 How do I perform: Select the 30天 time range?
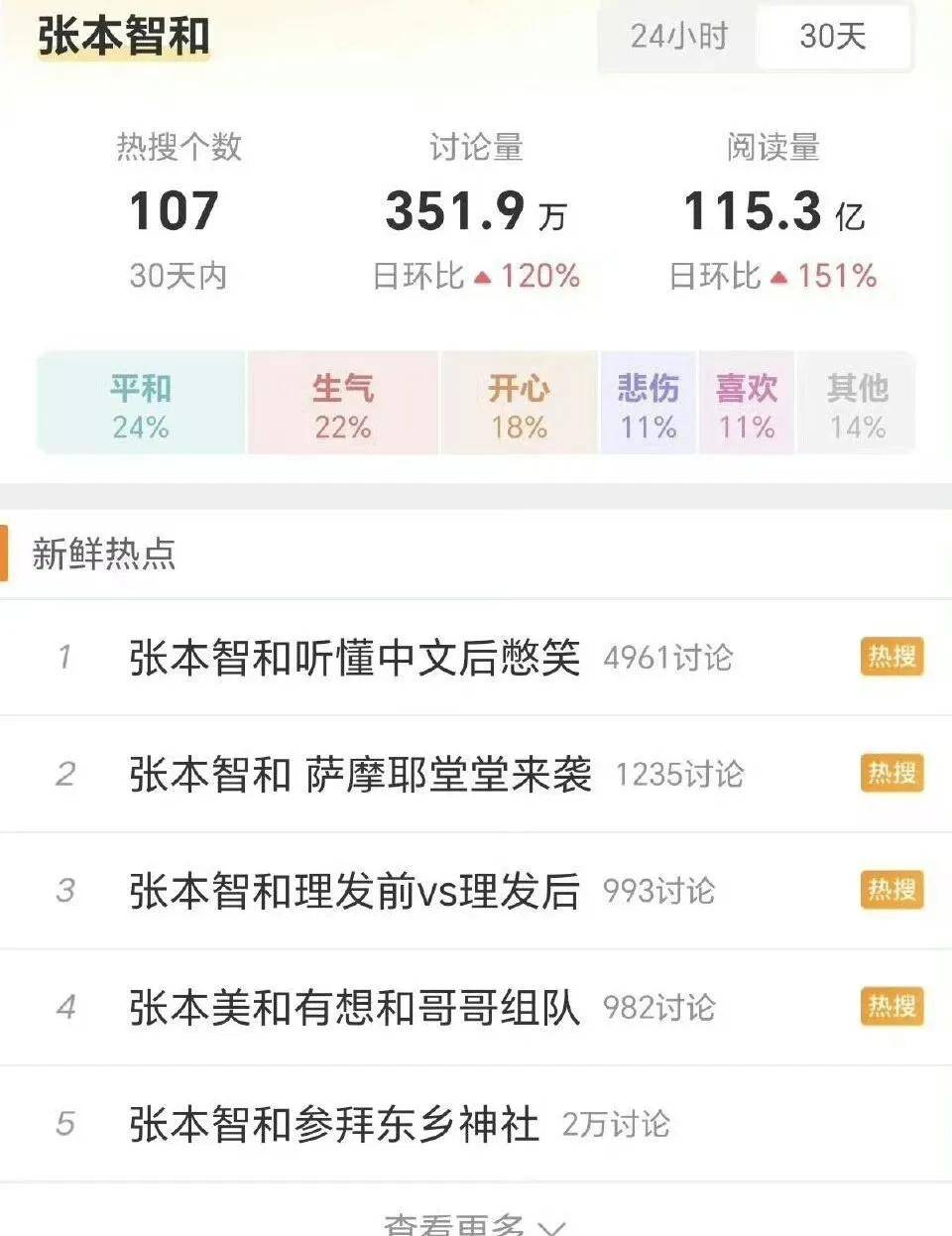click(832, 37)
